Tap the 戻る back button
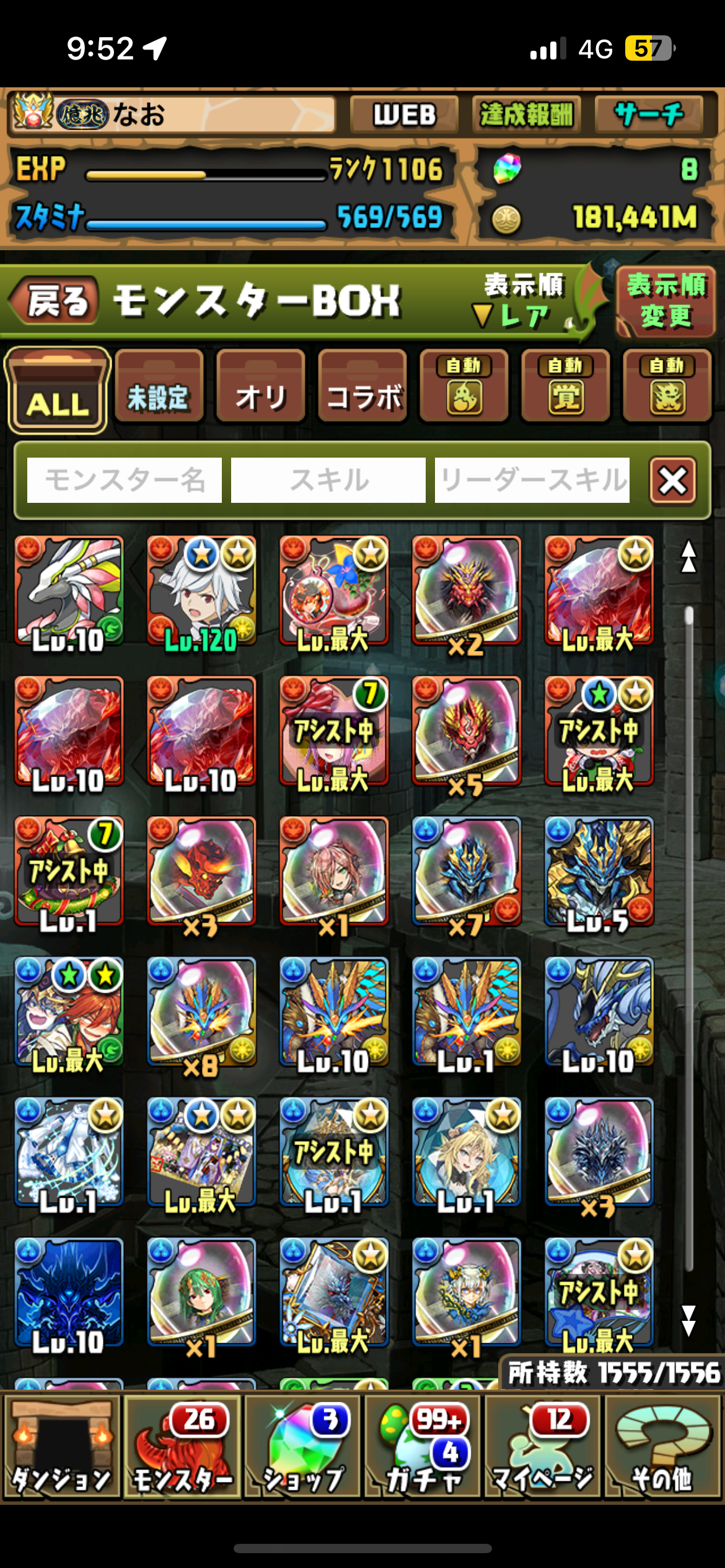The width and height of the screenshot is (725, 1568). tap(56, 302)
